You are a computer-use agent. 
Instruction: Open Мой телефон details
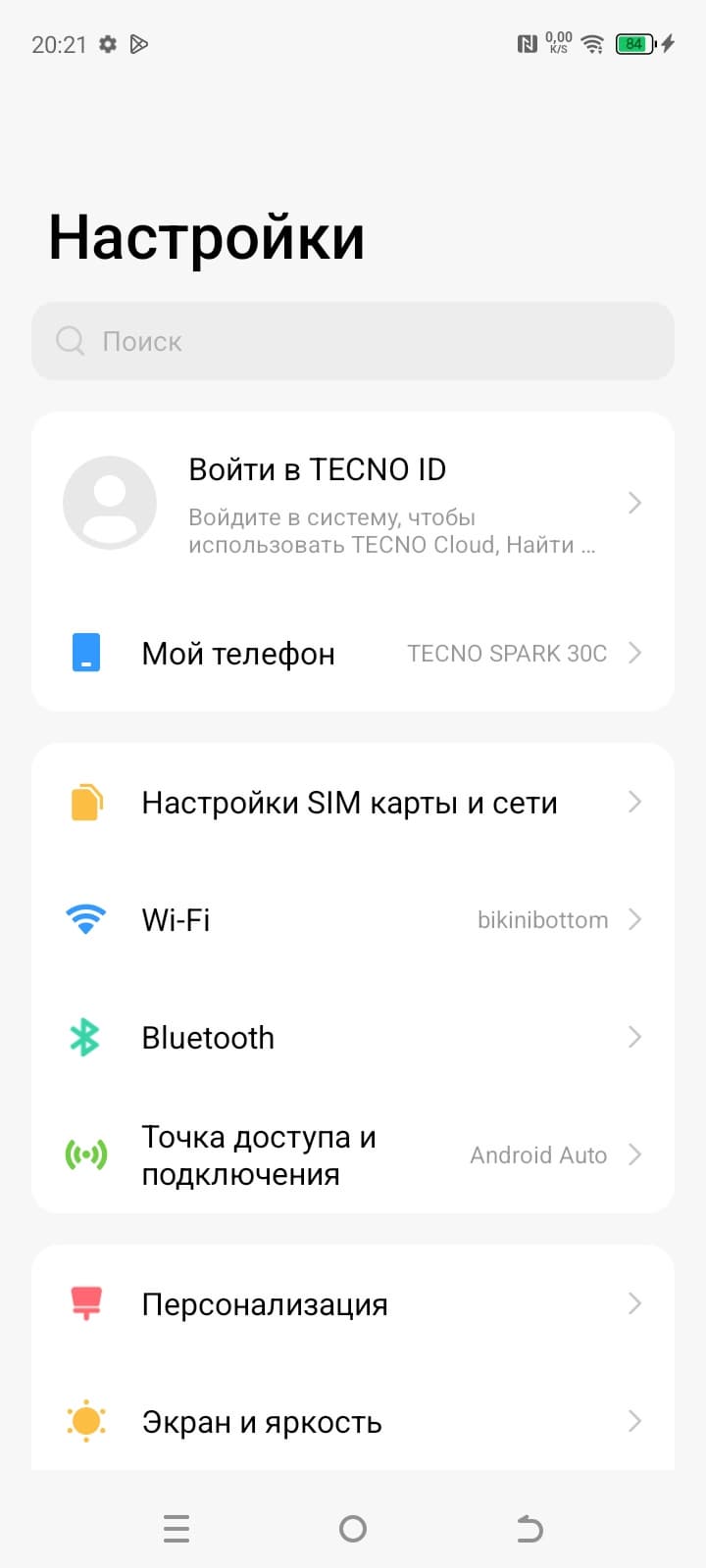(353, 653)
